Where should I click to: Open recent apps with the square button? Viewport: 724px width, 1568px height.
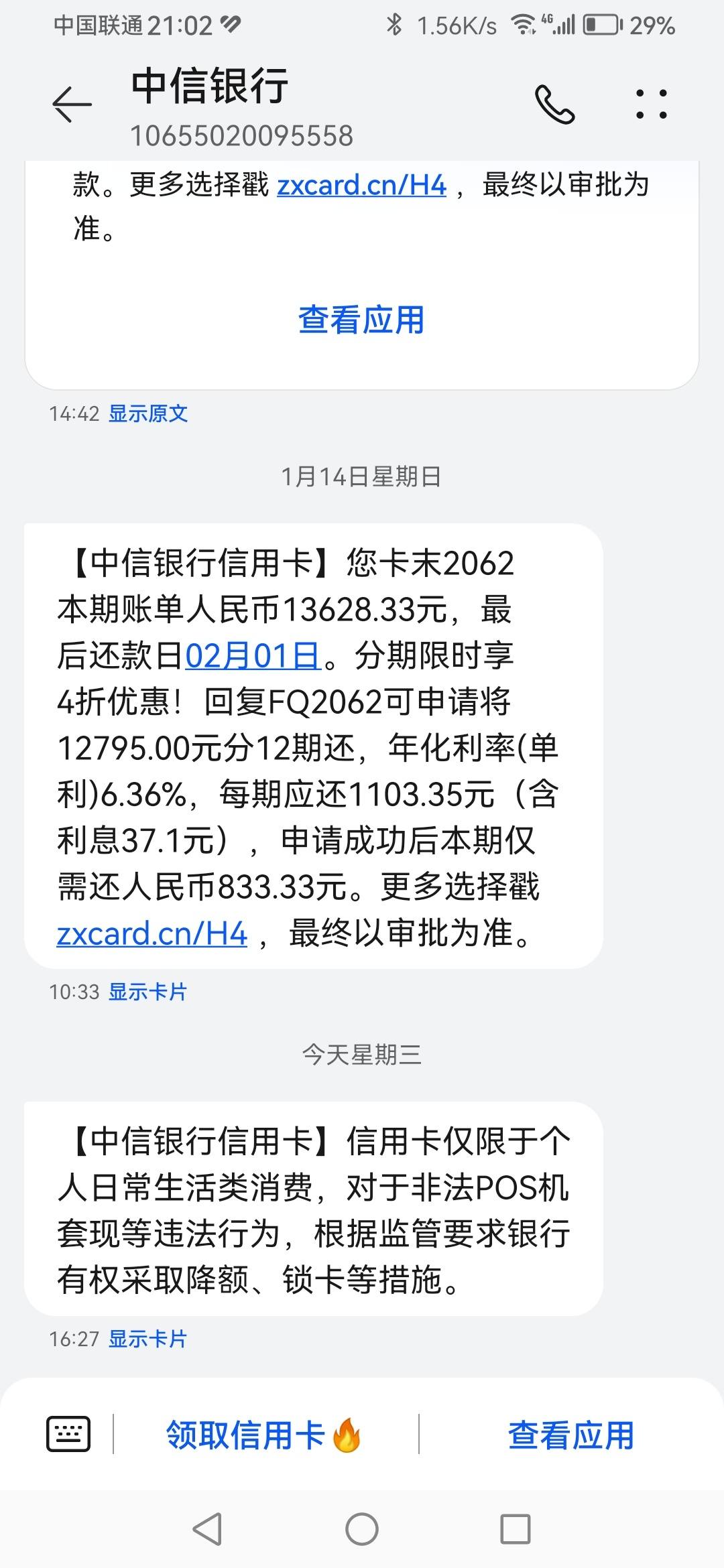click(x=516, y=1529)
